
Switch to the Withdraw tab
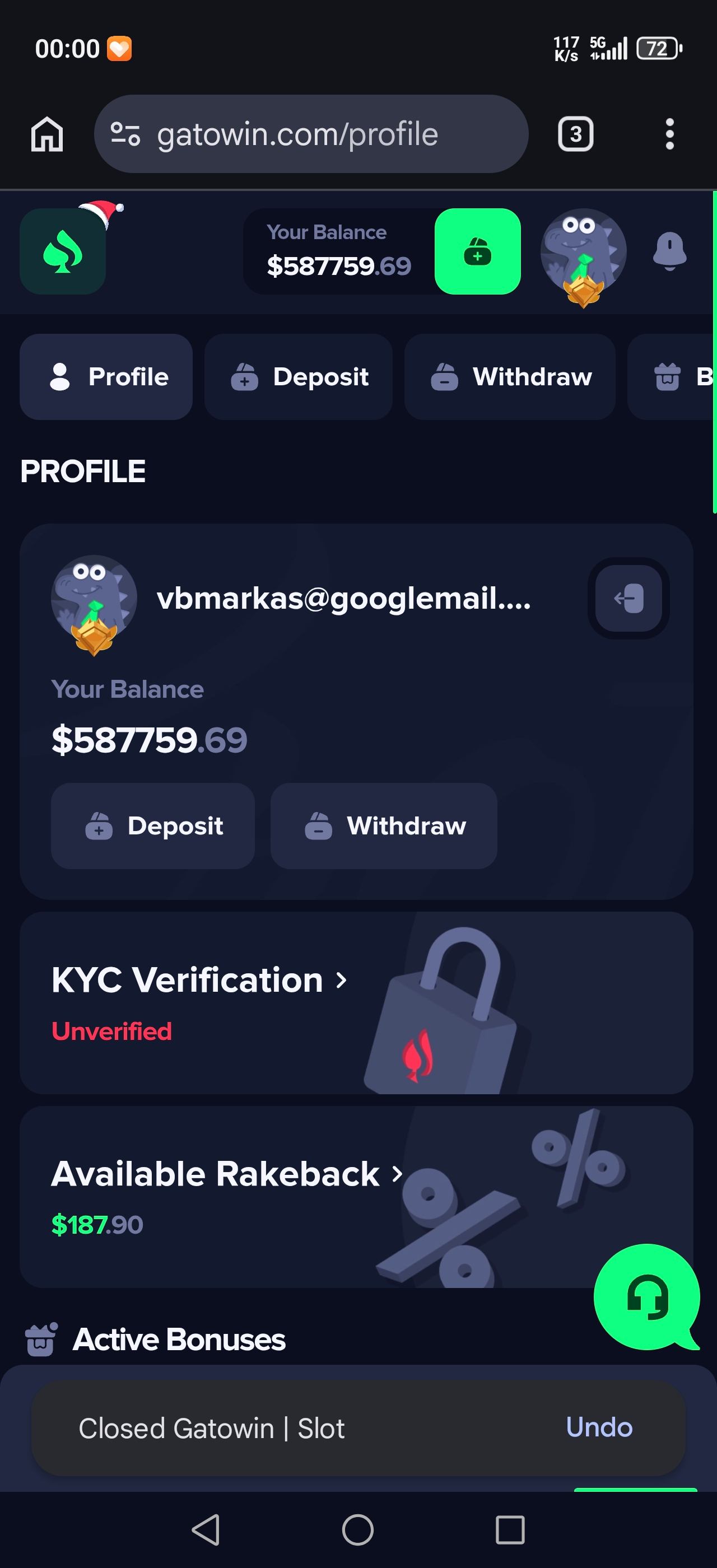coord(510,377)
